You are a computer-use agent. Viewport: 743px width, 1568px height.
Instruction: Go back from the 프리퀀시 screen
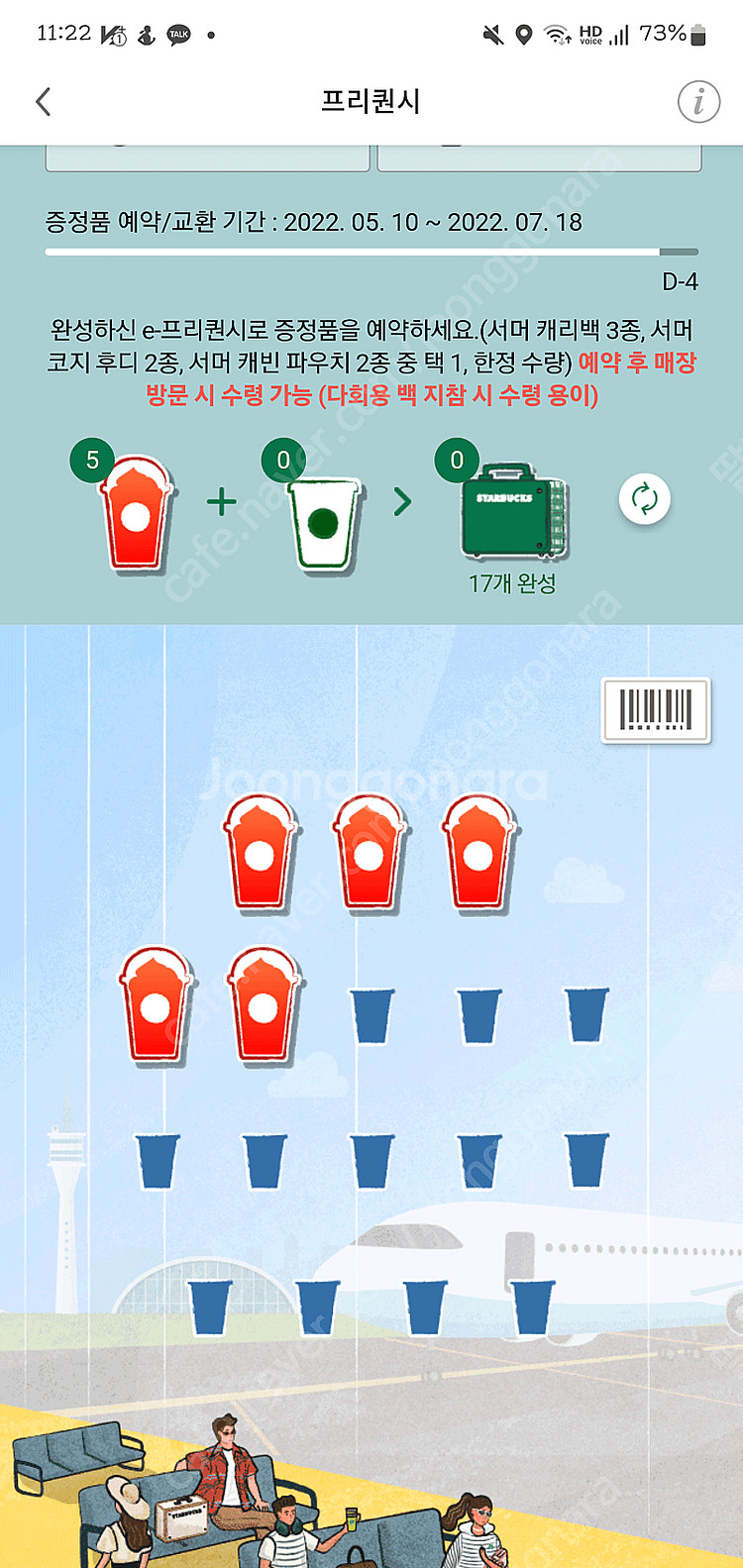[43, 101]
